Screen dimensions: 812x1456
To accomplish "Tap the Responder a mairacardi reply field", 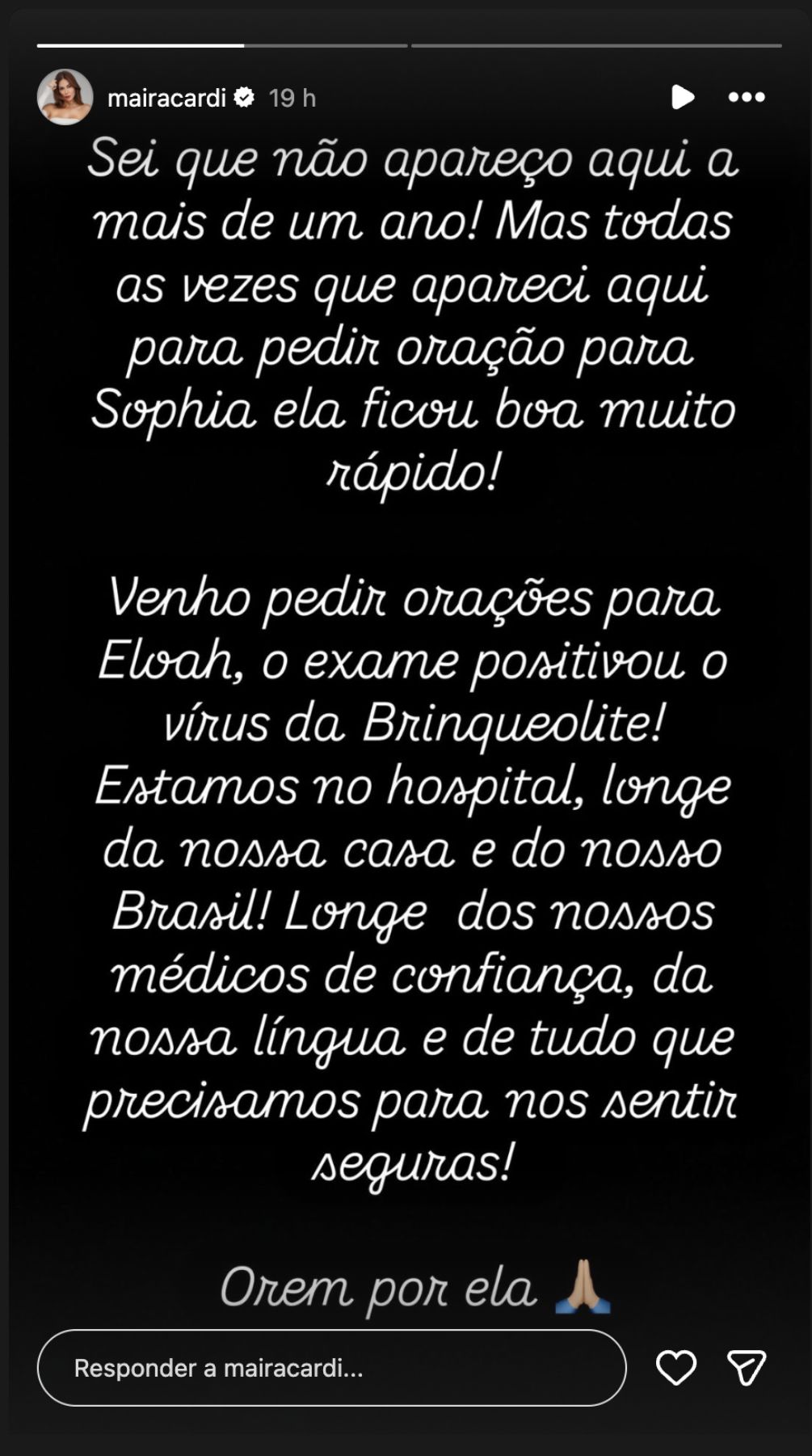I will tap(331, 1368).
